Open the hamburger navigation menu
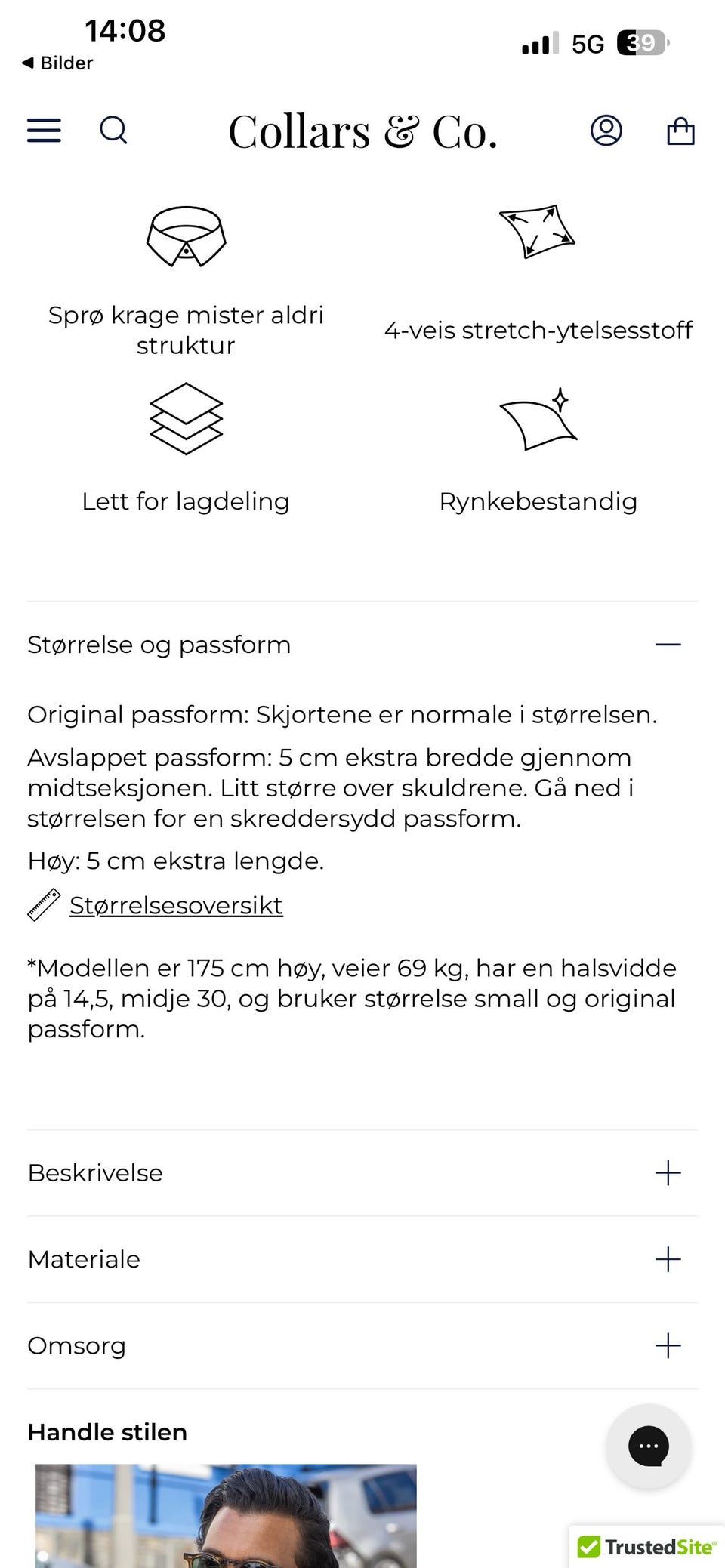 (x=43, y=130)
